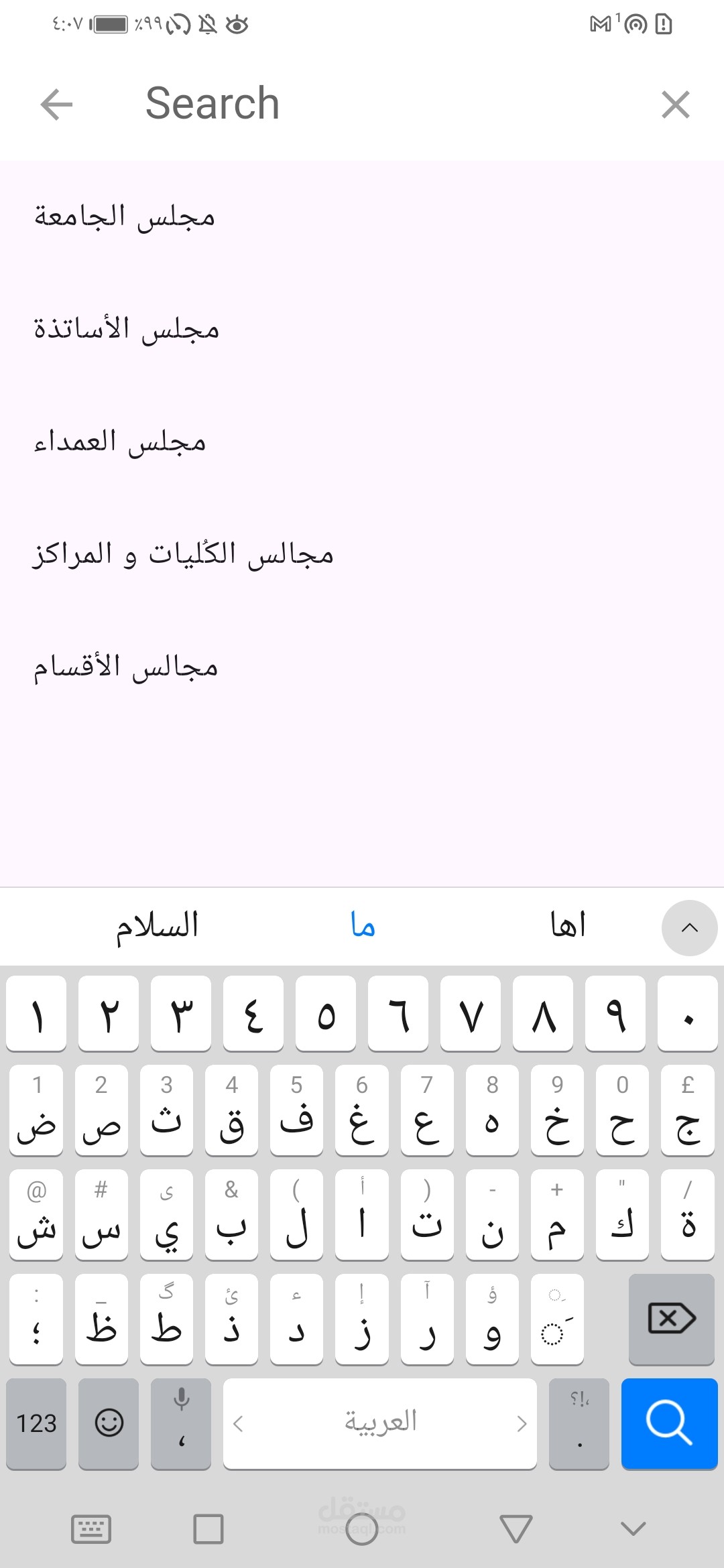Go back using the arrow icon
This screenshot has width=724, height=1568.
click(x=56, y=105)
